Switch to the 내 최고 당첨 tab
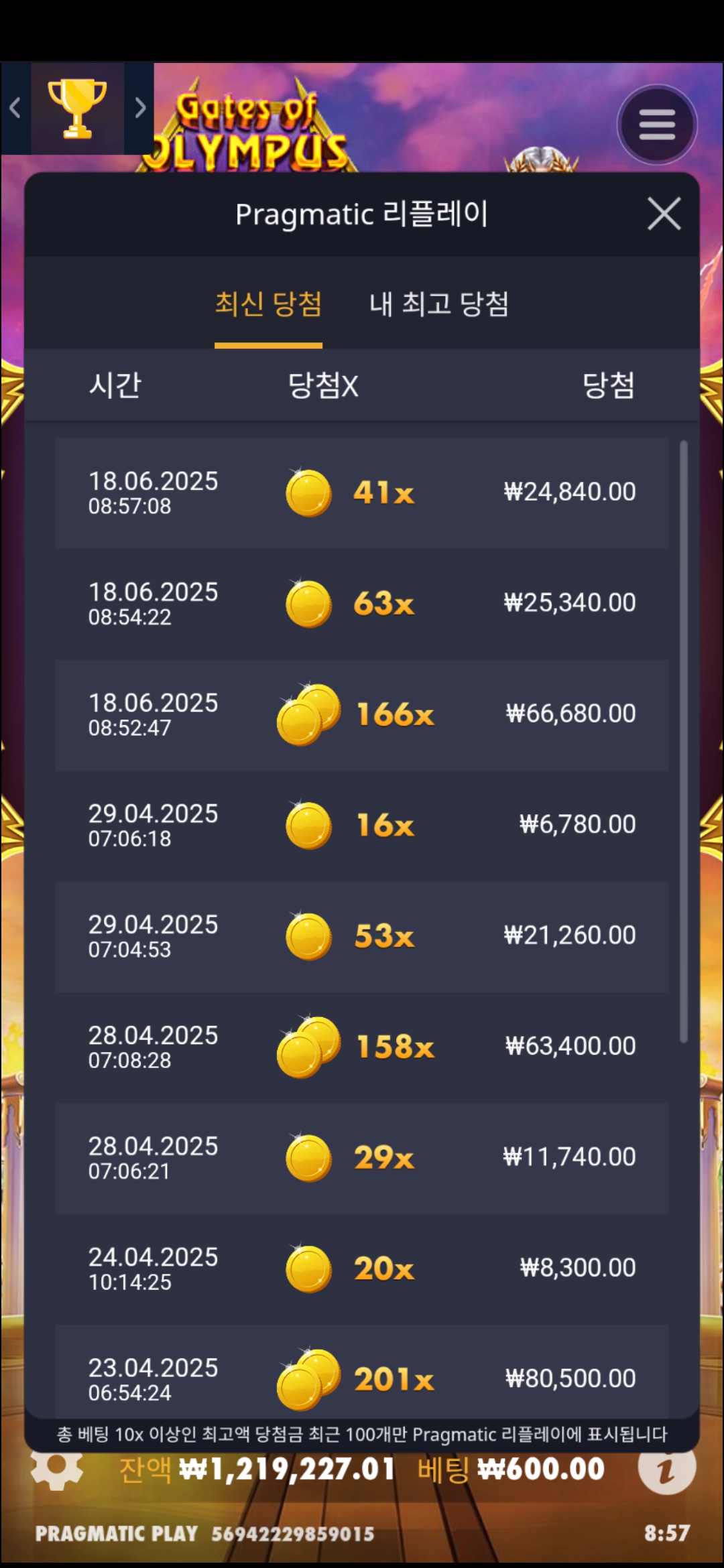724x1568 pixels. point(439,304)
